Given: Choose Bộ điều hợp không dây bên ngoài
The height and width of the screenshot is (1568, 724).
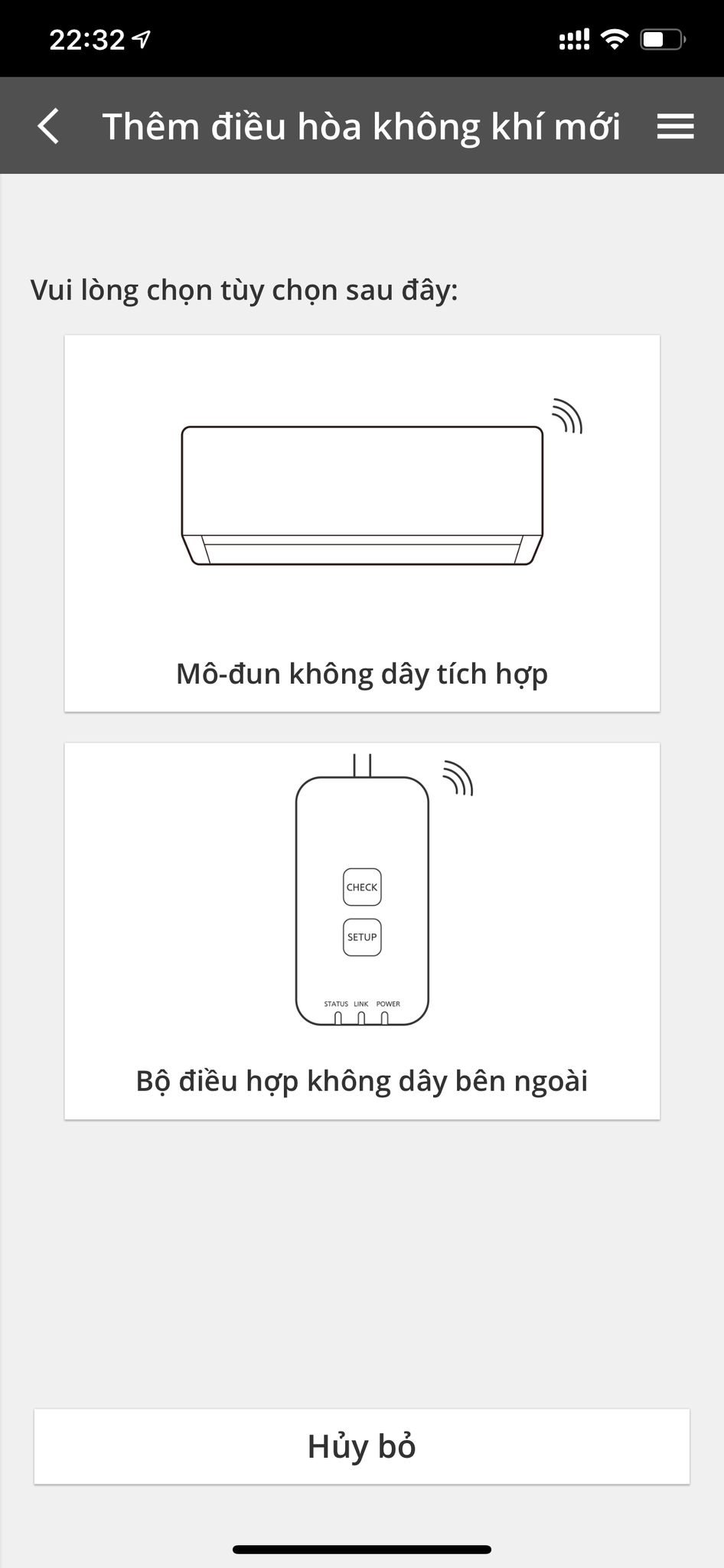Looking at the screenshot, I should pos(362,931).
